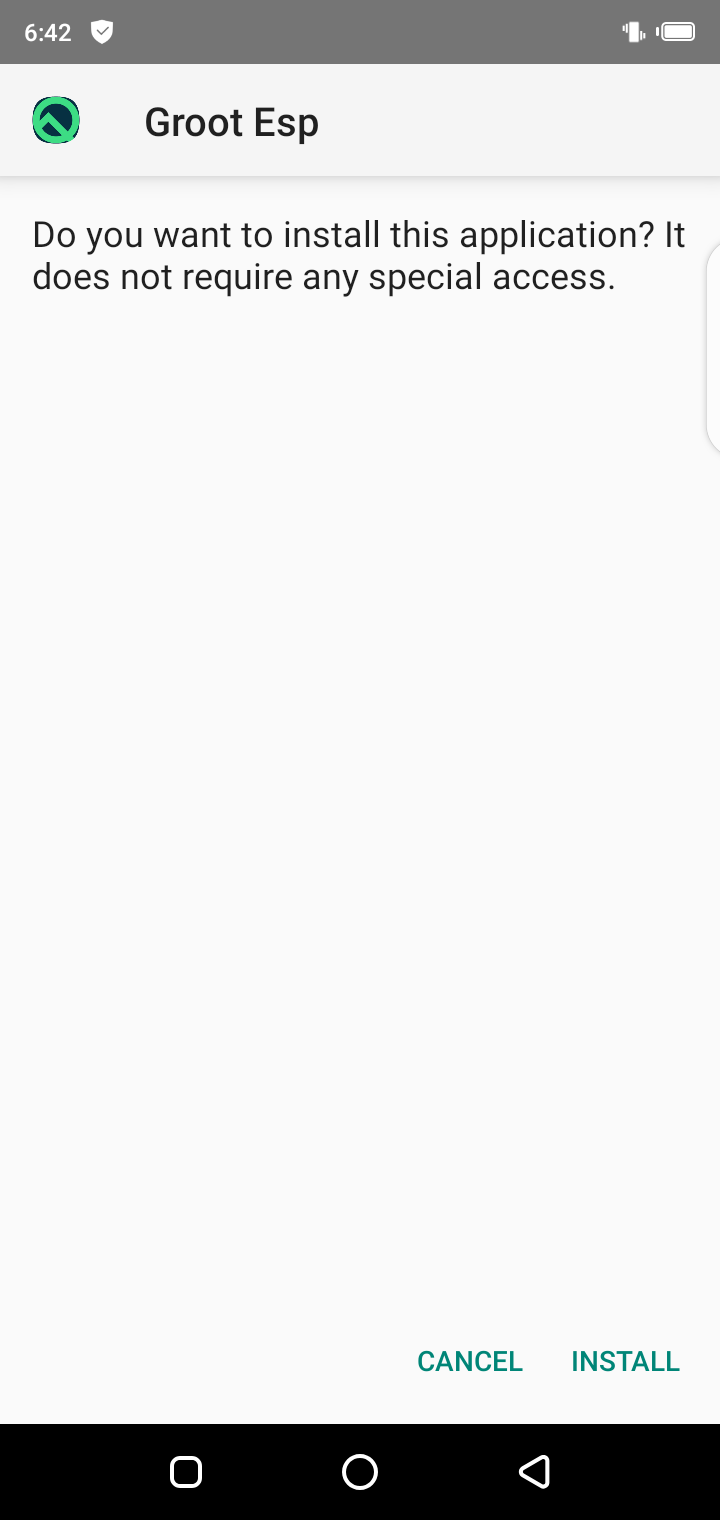720x1520 pixels.
Task: Go to the home screen
Action: coord(360,1471)
